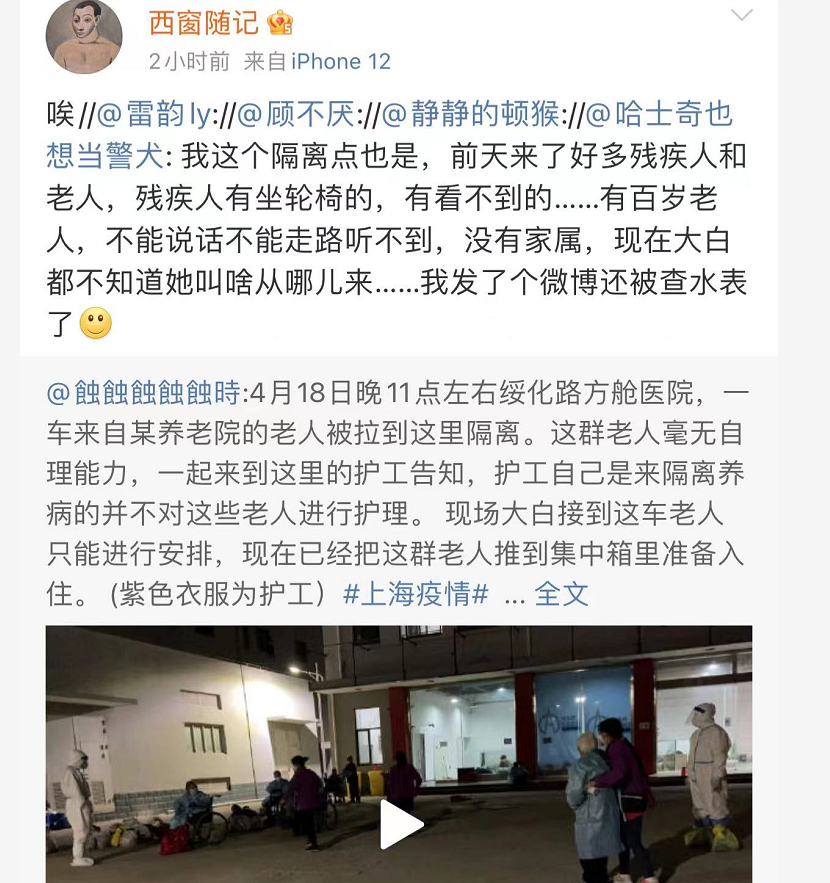Open the #上海疫情# hashtag
Image resolution: width=830 pixels, height=883 pixels.
[x=415, y=594]
